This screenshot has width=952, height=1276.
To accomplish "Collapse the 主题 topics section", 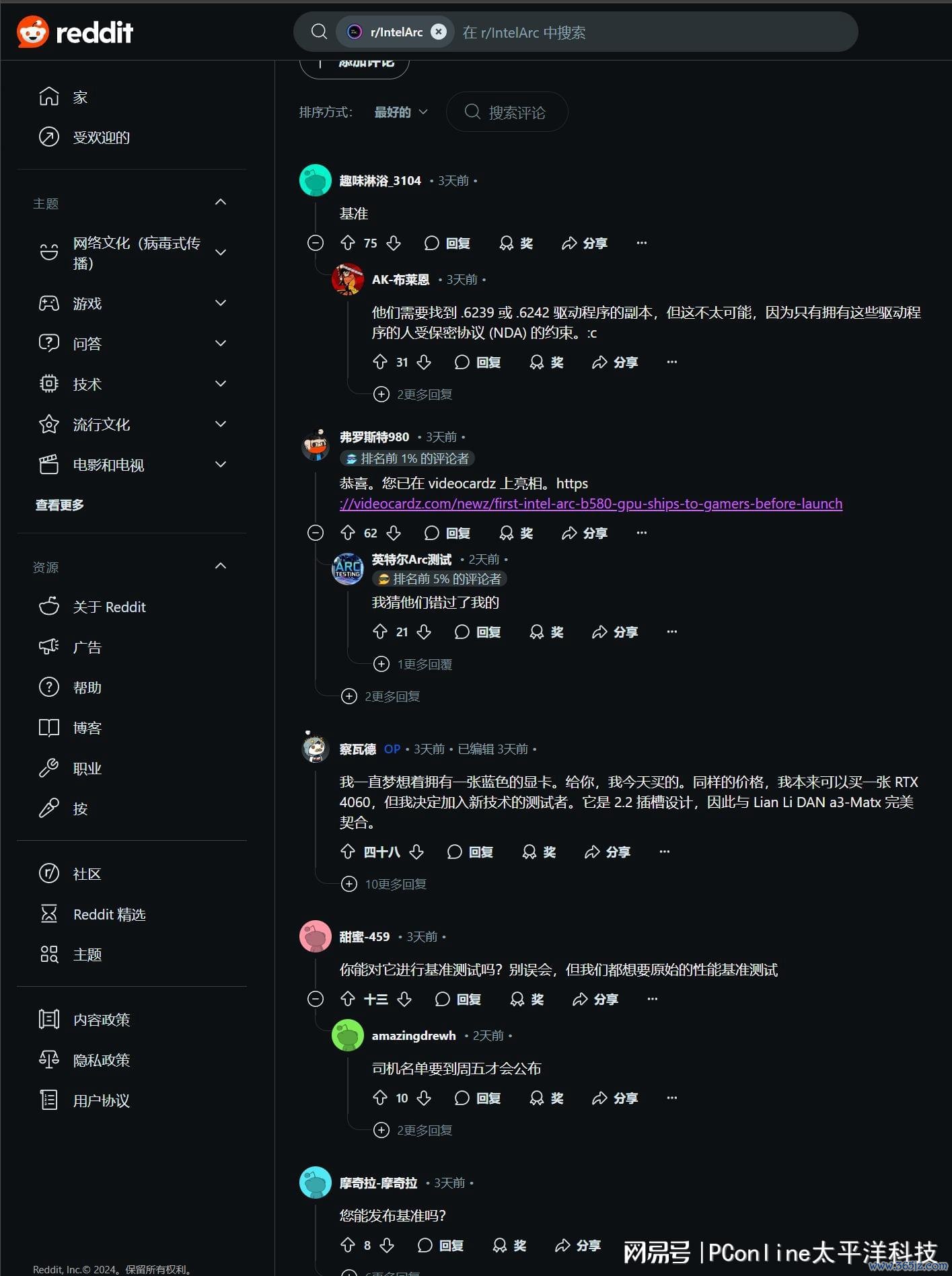I will point(220,202).
